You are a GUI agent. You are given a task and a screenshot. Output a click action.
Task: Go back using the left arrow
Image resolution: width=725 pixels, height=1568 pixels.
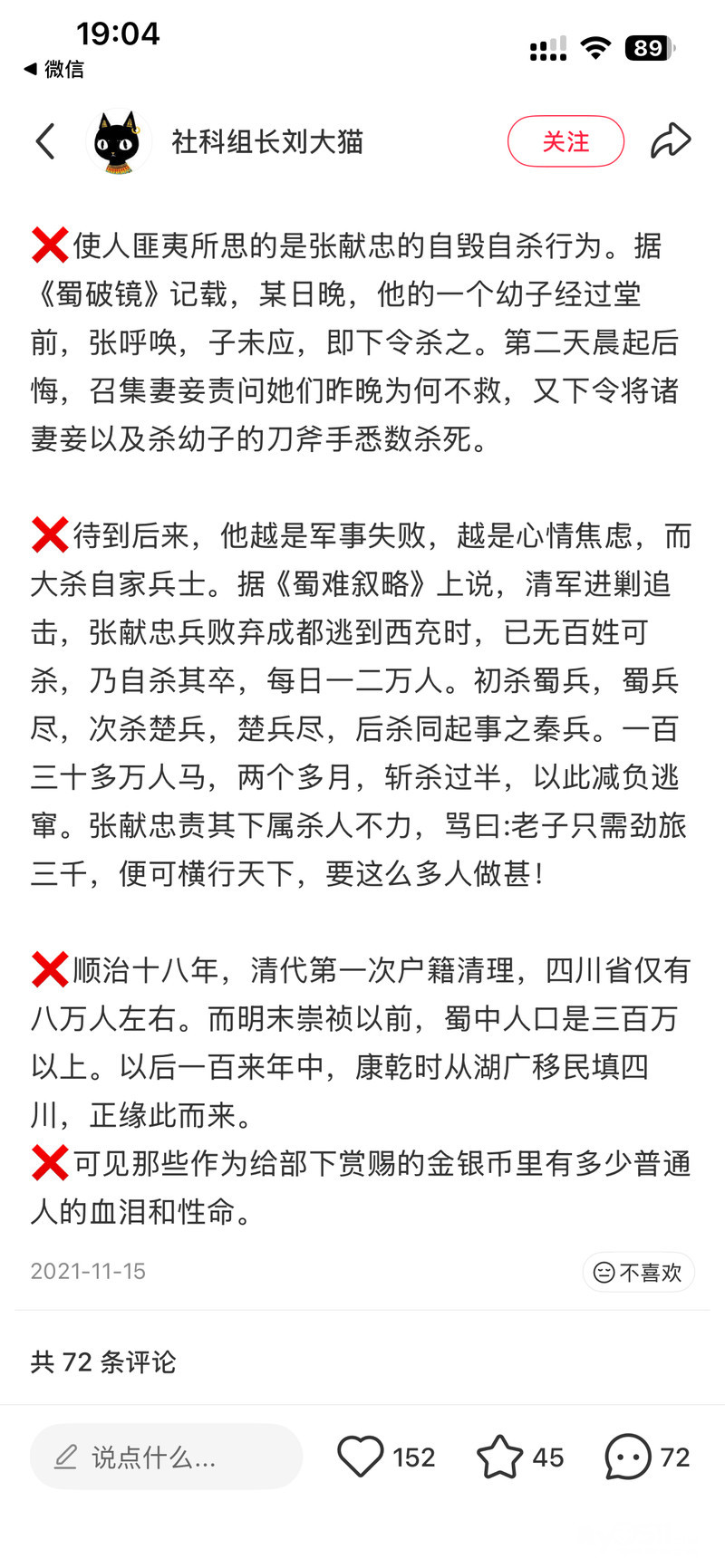(45, 141)
